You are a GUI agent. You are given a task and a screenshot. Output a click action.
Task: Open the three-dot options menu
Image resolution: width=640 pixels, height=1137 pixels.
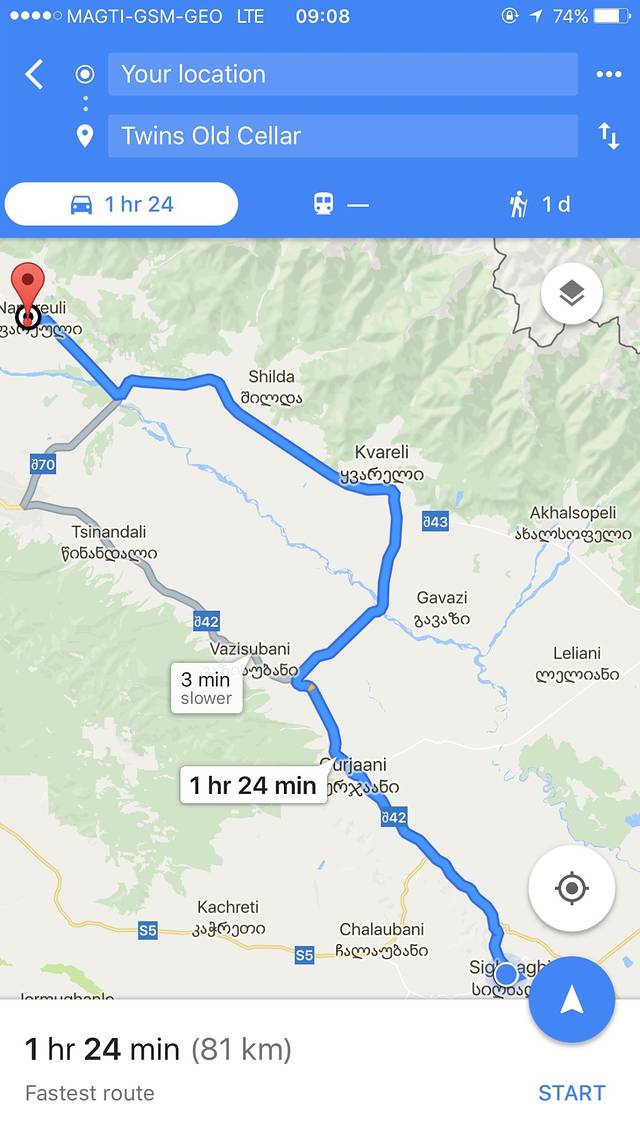(x=608, y=74)
